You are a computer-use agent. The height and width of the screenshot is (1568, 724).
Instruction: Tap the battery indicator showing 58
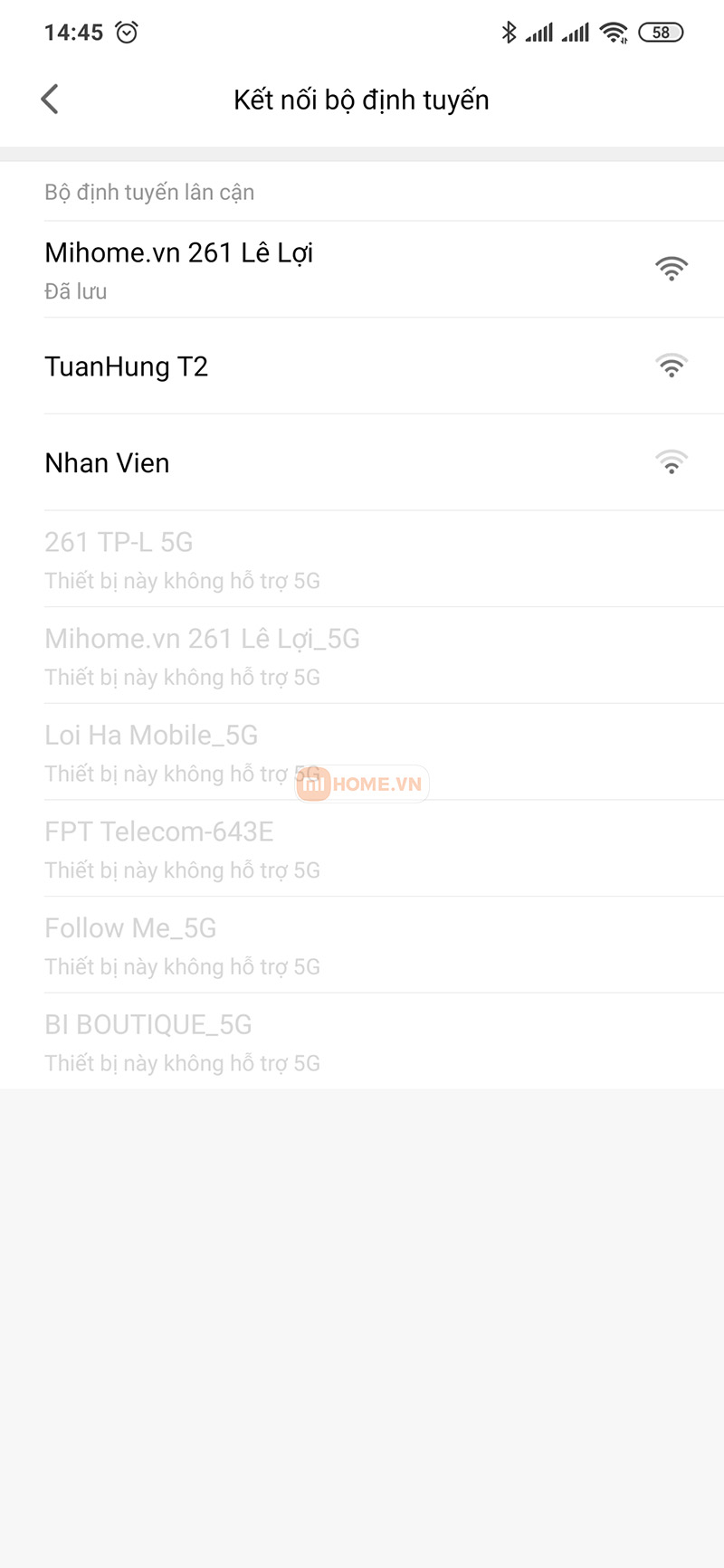coord(661,32)
